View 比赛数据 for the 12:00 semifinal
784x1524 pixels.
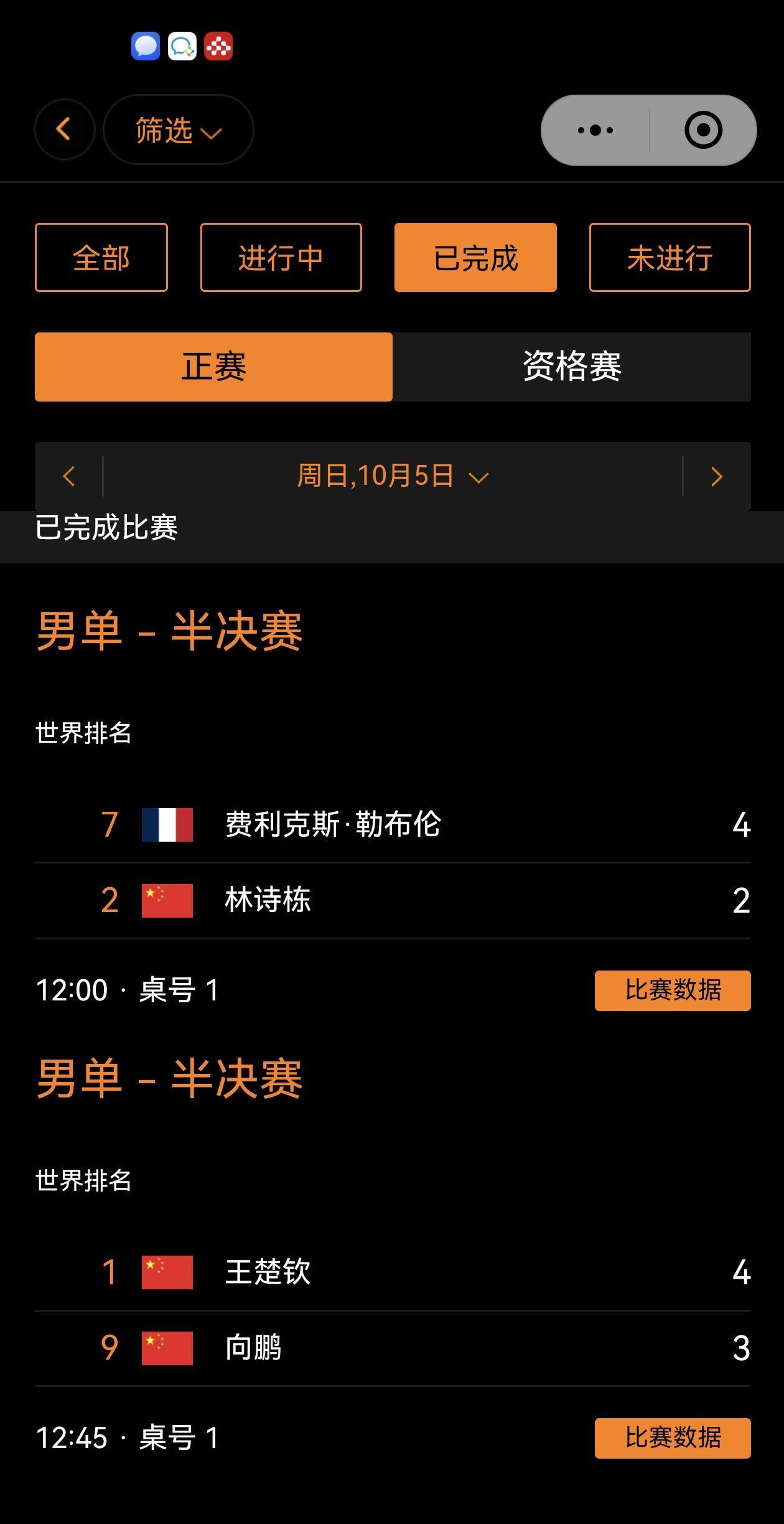point(673,990)
